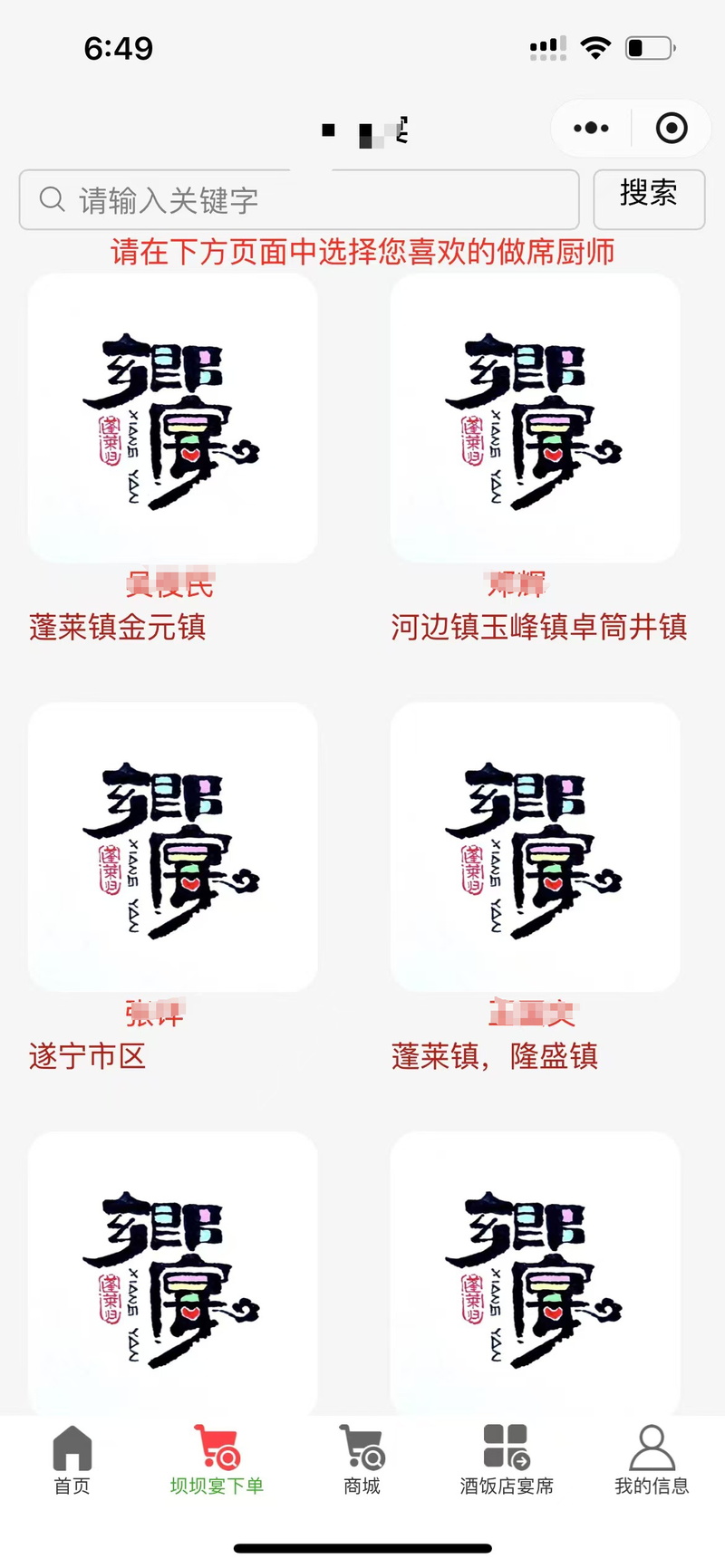Switch to the 酒饭店宴席 tab

point(507,1460)
